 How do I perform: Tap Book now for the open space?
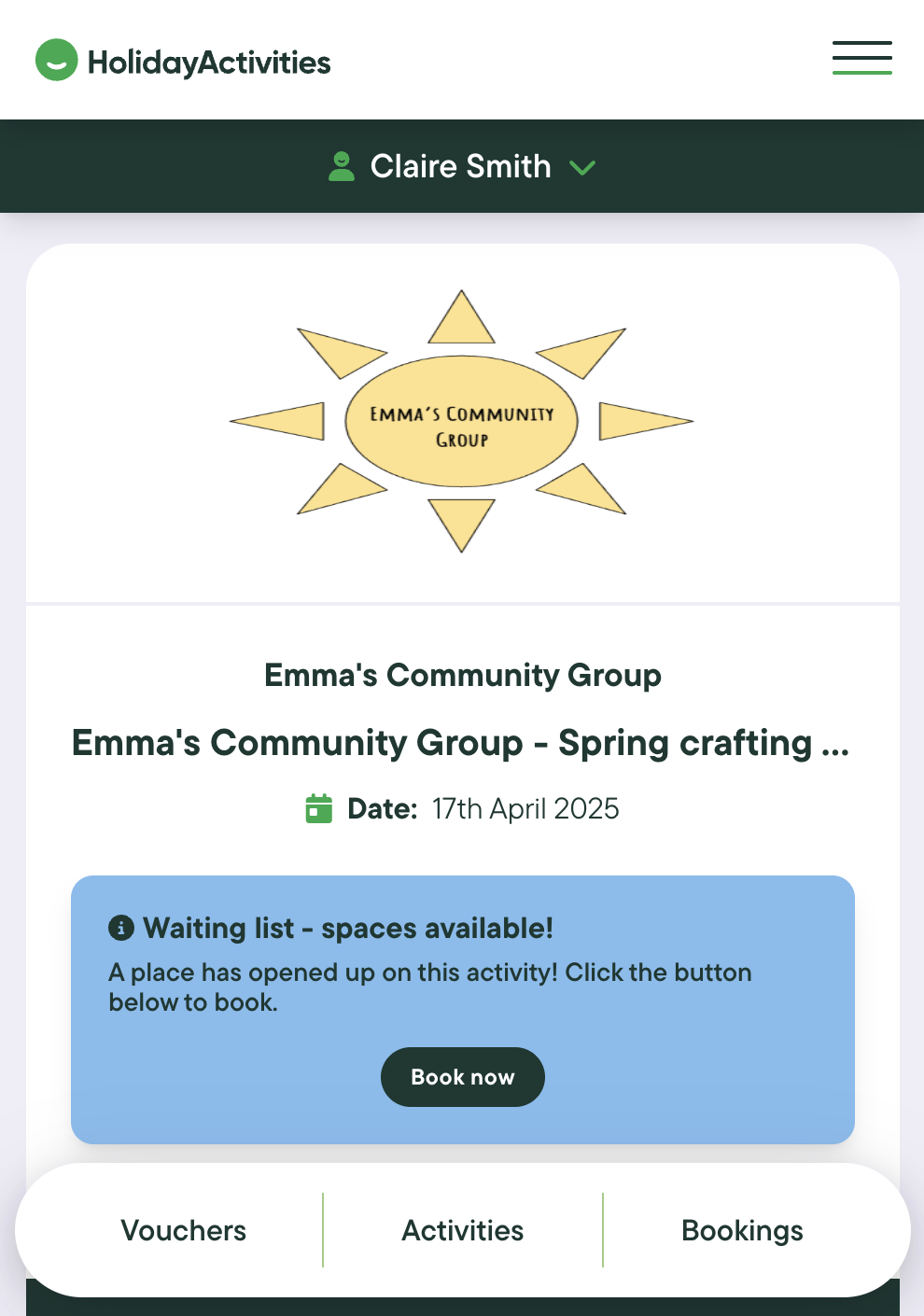pyautogui.click(x=462, y=1077)
